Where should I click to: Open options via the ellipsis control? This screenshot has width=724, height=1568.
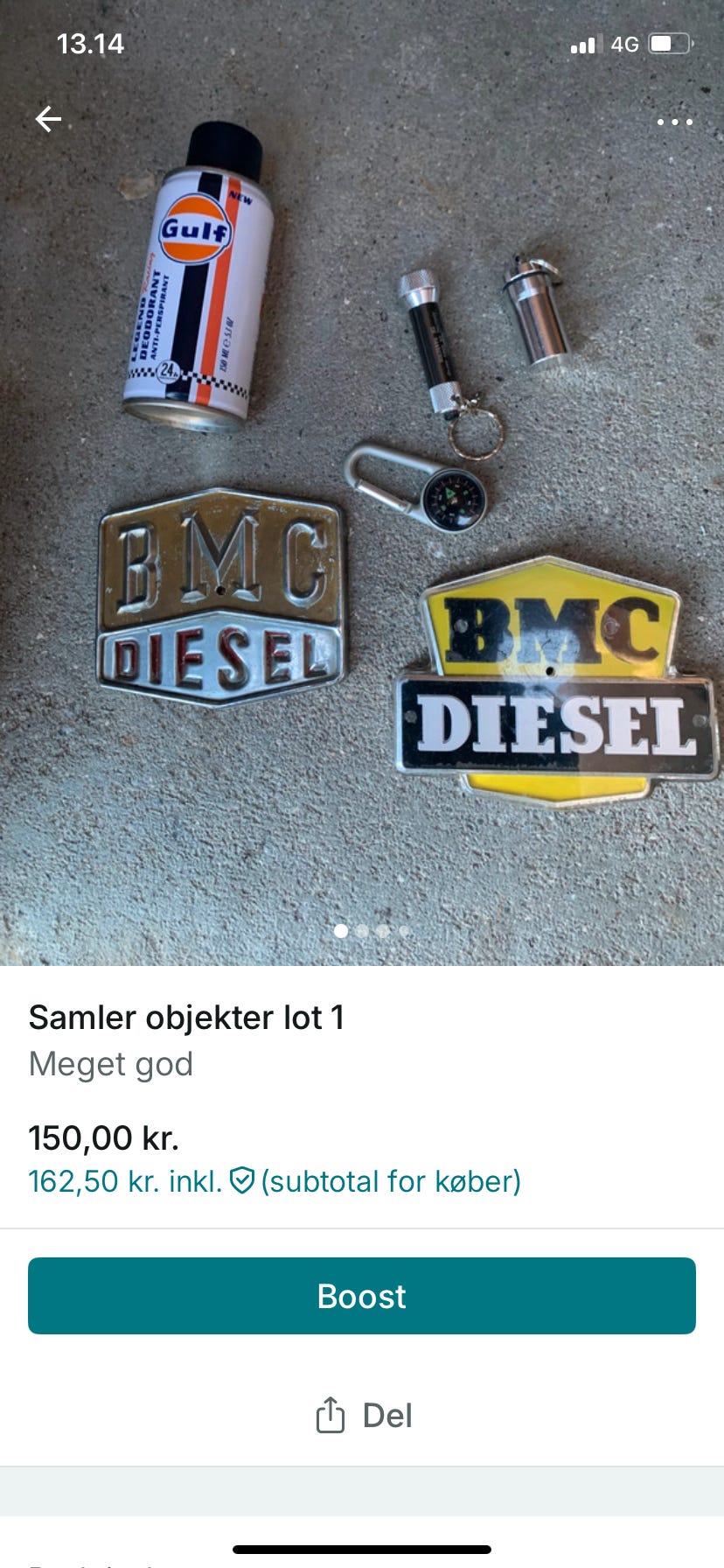click(x=675, y=122)
